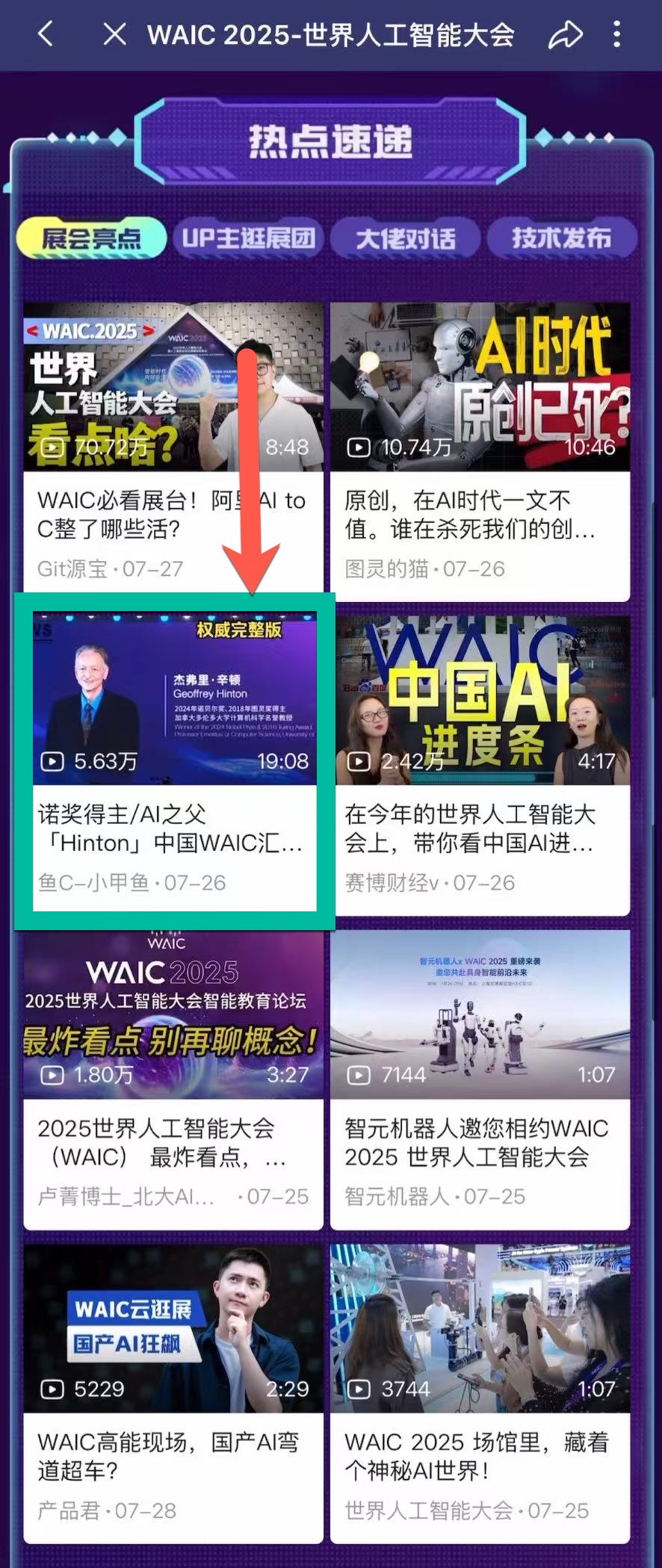Go back to the previous page
This screenshot has width=662, height=1568.
(46, 34)
